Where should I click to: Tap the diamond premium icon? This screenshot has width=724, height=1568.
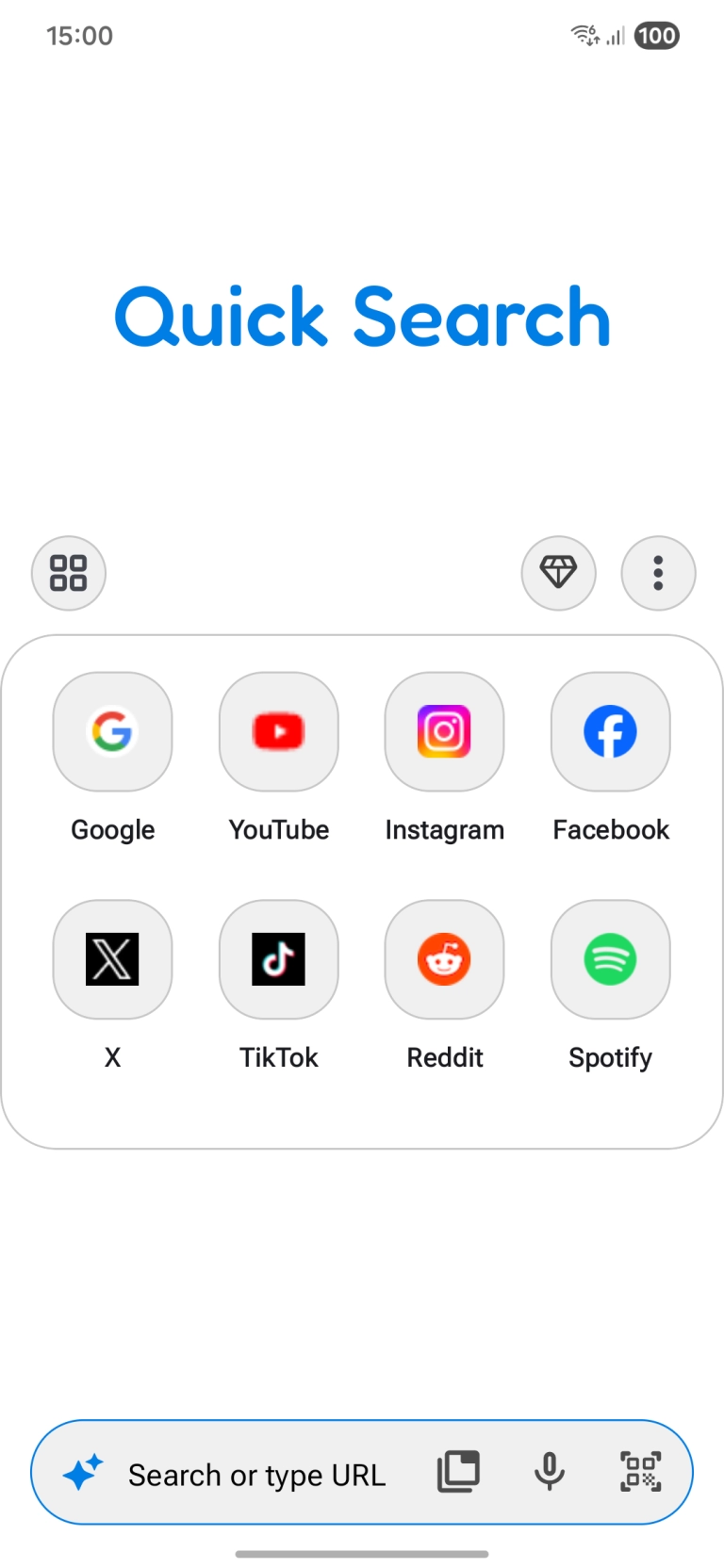point(558,573)
